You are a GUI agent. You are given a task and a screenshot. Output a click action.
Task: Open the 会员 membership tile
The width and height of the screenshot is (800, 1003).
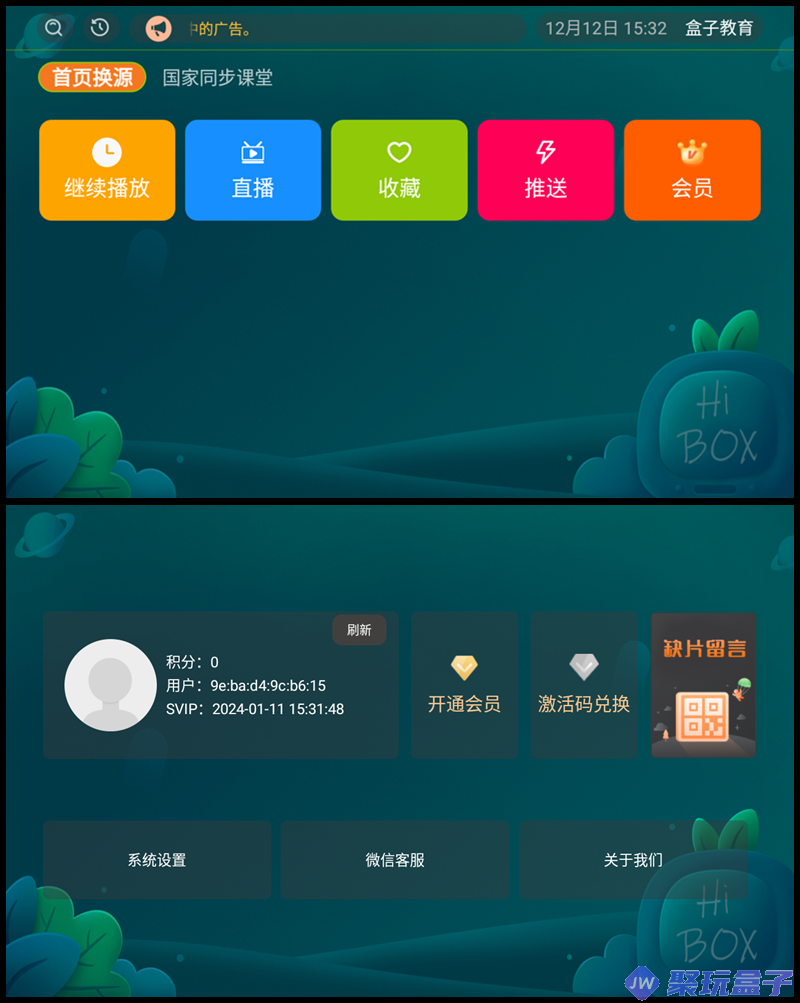(x=692, y=170)
